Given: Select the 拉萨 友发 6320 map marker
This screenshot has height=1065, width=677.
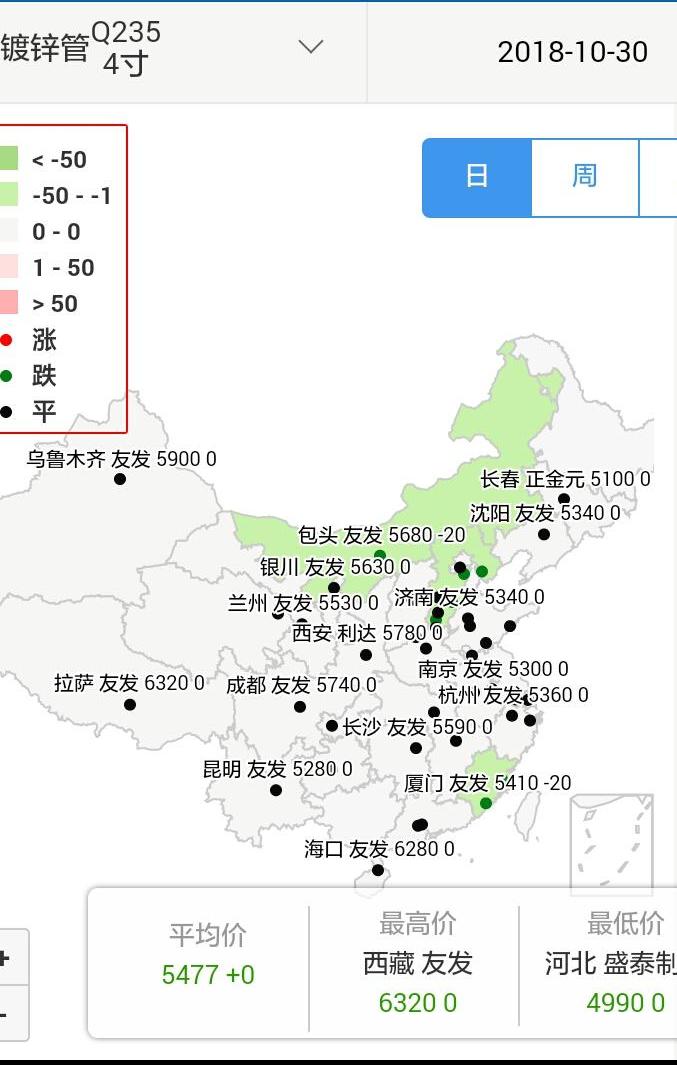Looking at the screenshot, I should [x=130, y=705].
